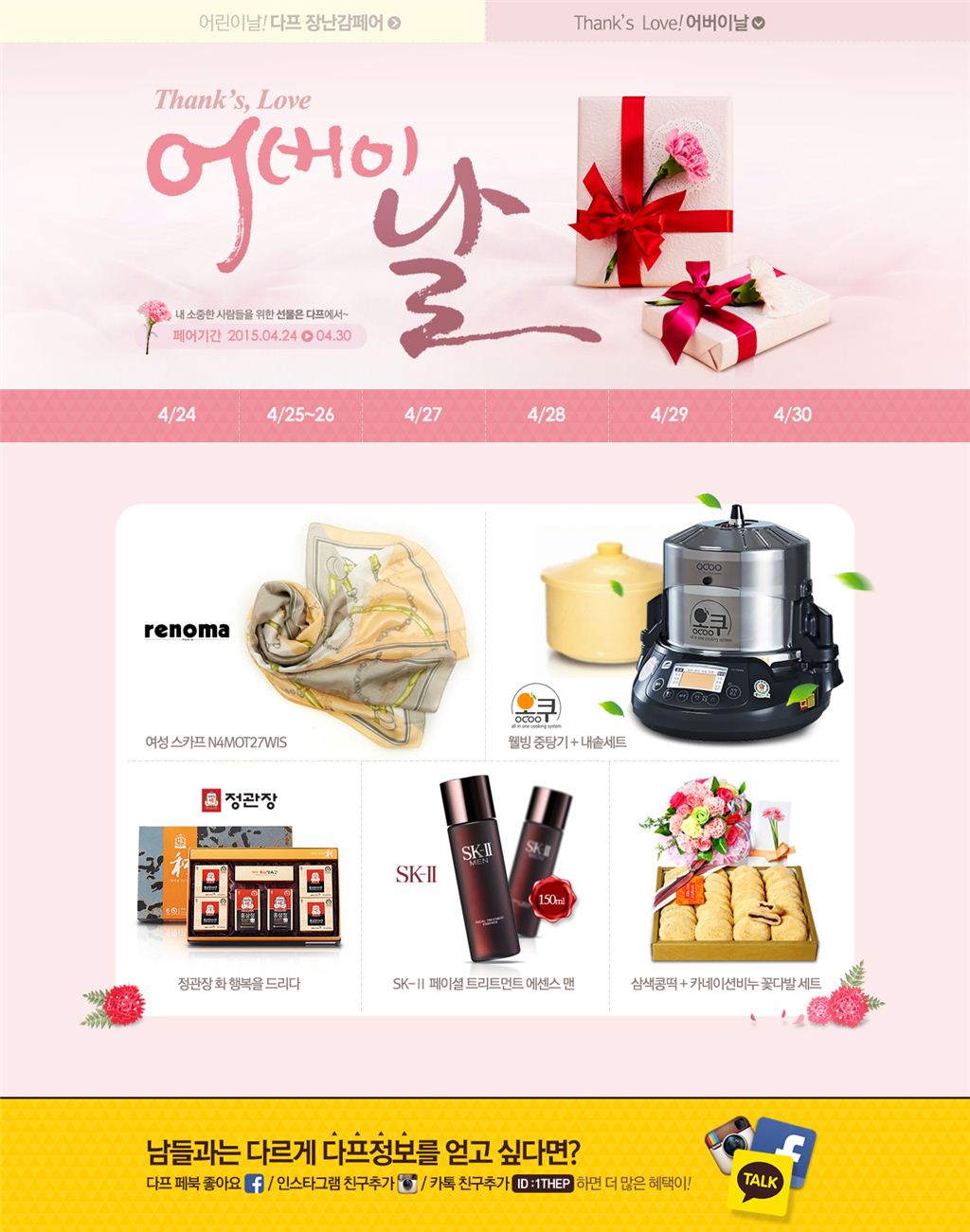Follow on Instagram via 인스타그램 친구추가
Image resolution: width=970 pixels, height=1232 pixels.
(407, 1184)
